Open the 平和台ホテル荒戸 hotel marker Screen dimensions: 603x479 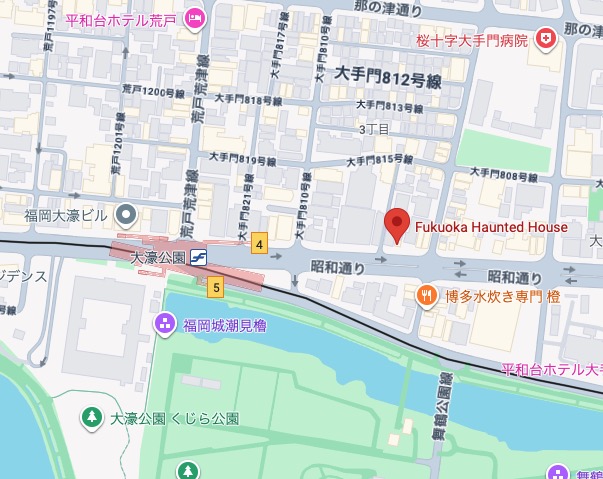click(196, 15)
